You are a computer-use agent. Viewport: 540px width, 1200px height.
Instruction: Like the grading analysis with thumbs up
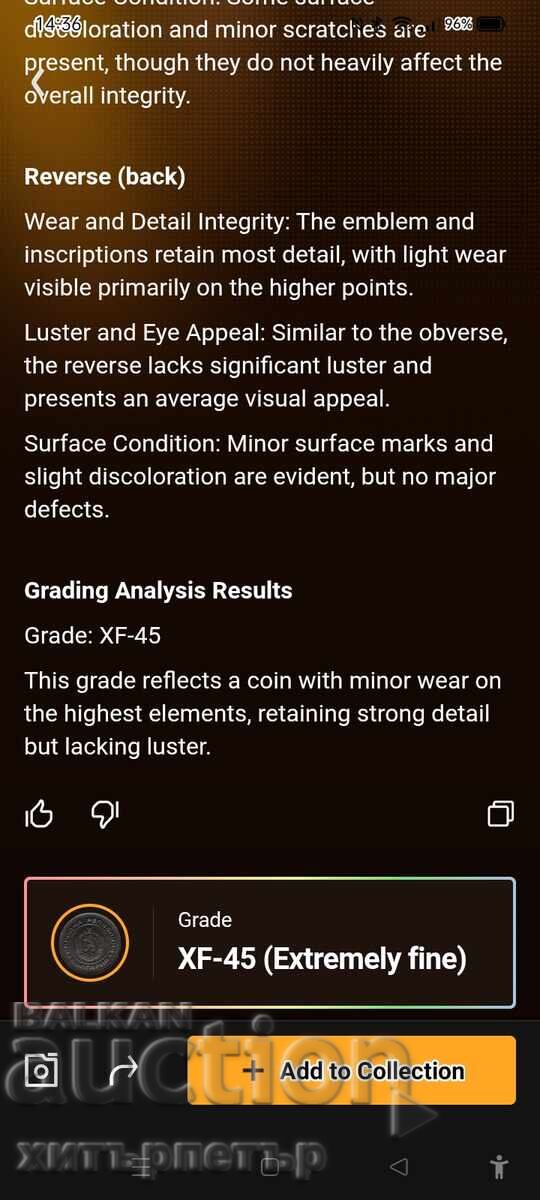pyautogui.click(x=39, y=814)
